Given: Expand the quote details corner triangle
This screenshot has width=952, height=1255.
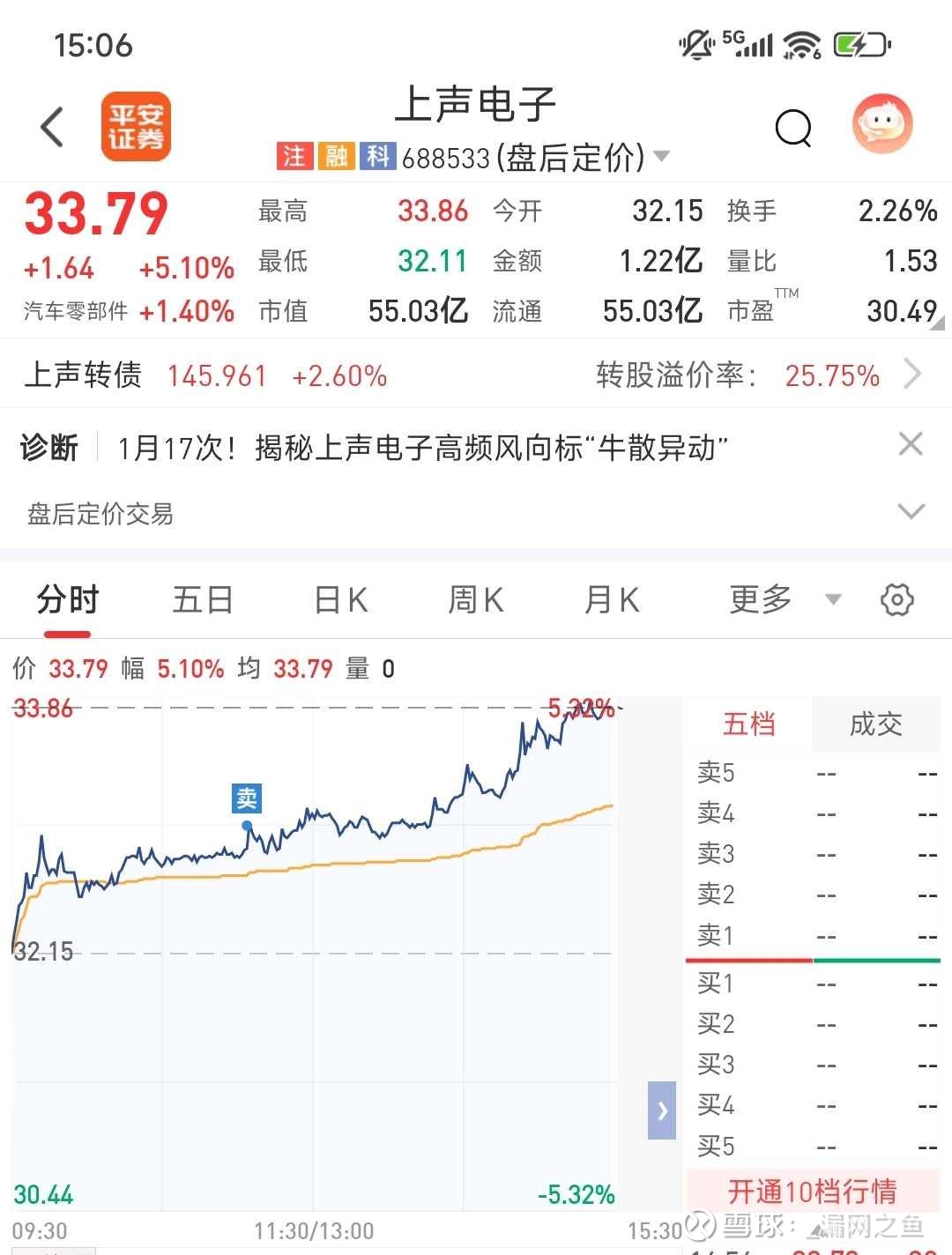Looking at the screenshot, I should point(938,323).
